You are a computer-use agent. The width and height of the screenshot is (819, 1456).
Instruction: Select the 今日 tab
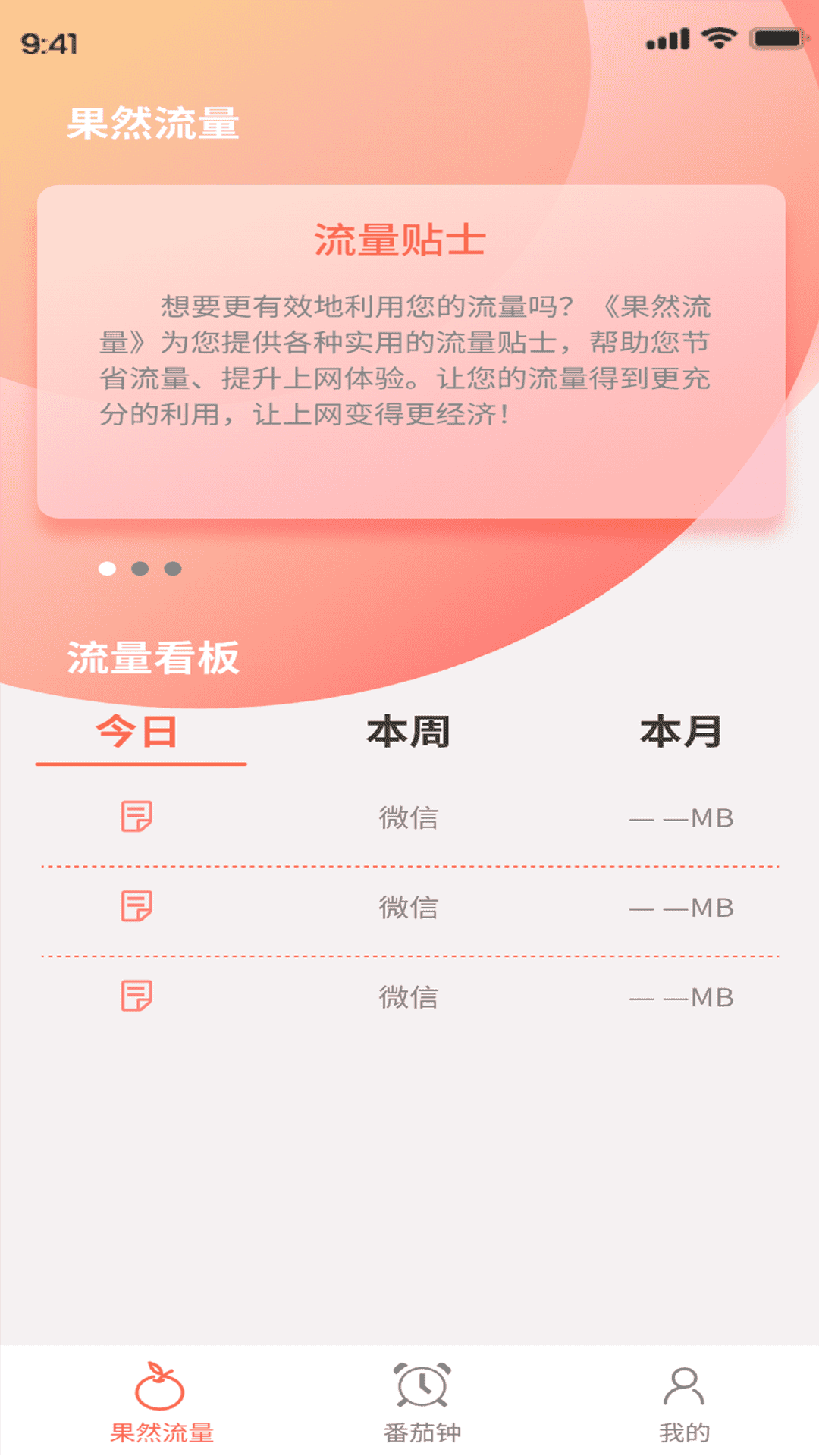(x=138, y=733)
